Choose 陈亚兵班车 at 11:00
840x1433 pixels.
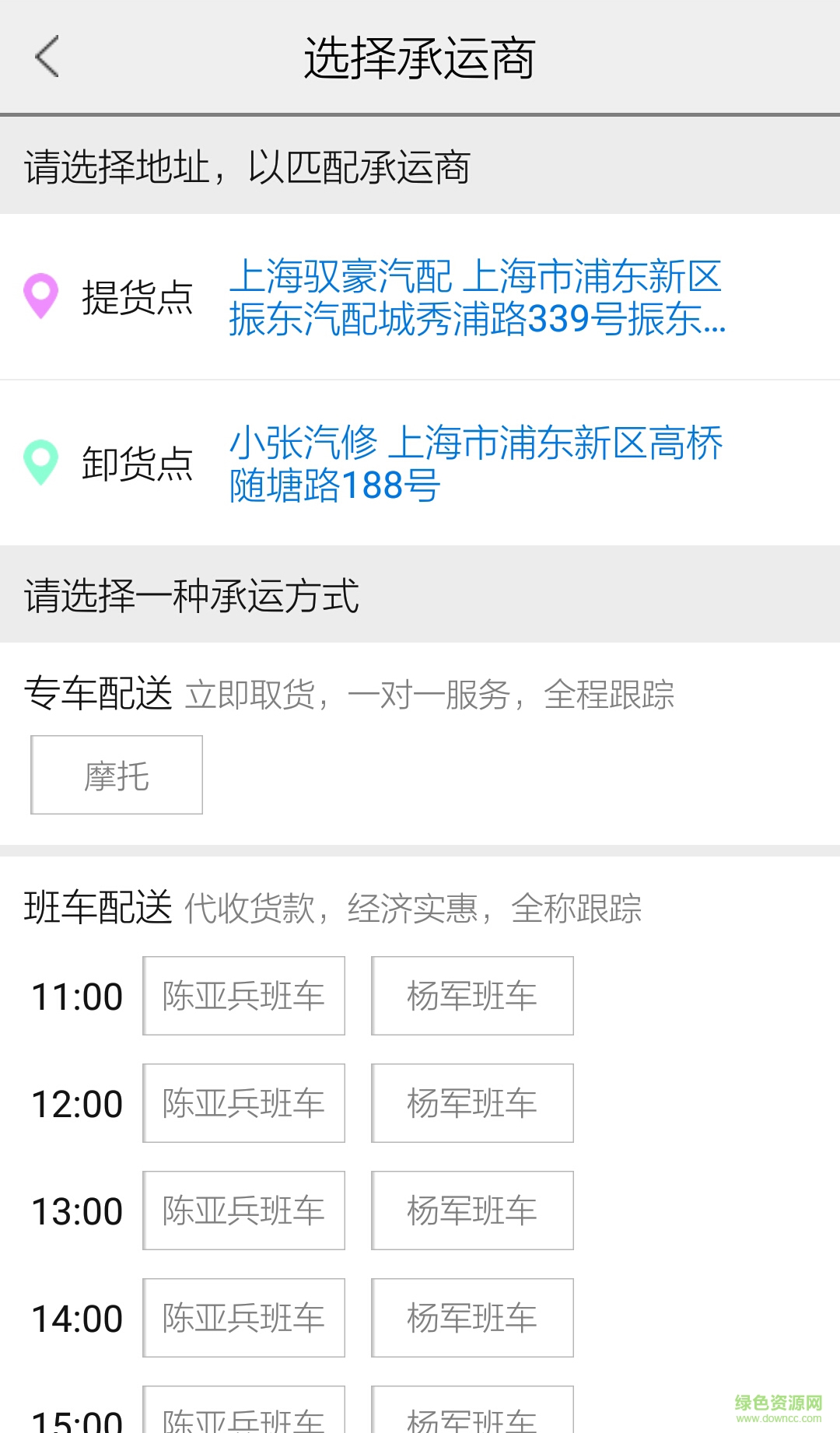pos(243,996)
